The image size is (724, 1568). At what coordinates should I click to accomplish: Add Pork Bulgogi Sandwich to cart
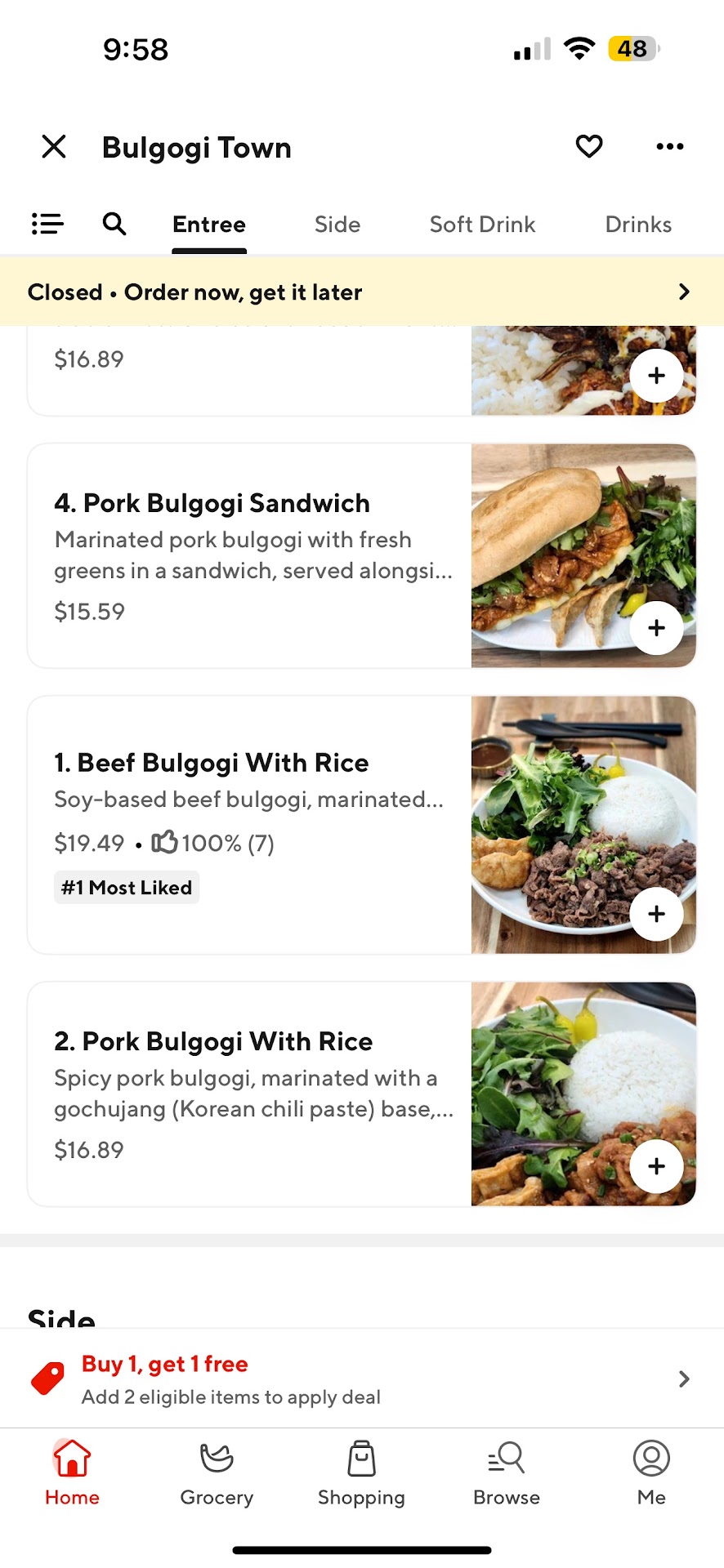click(x=656, y=628)
